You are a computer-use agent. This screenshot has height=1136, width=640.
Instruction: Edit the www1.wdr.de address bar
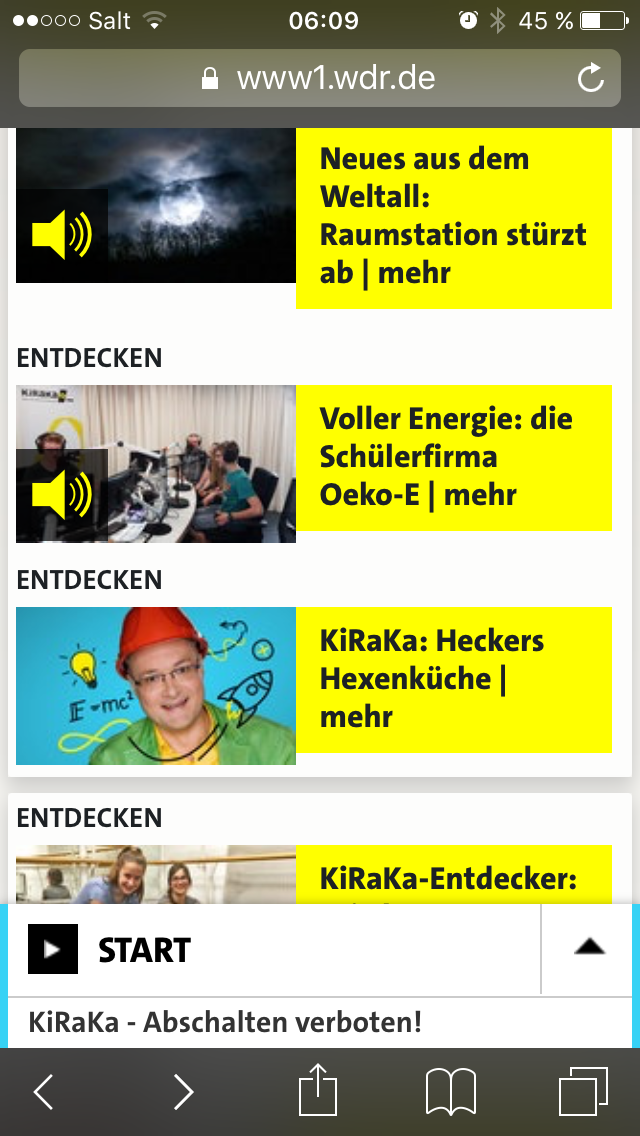tap(320, 78)
